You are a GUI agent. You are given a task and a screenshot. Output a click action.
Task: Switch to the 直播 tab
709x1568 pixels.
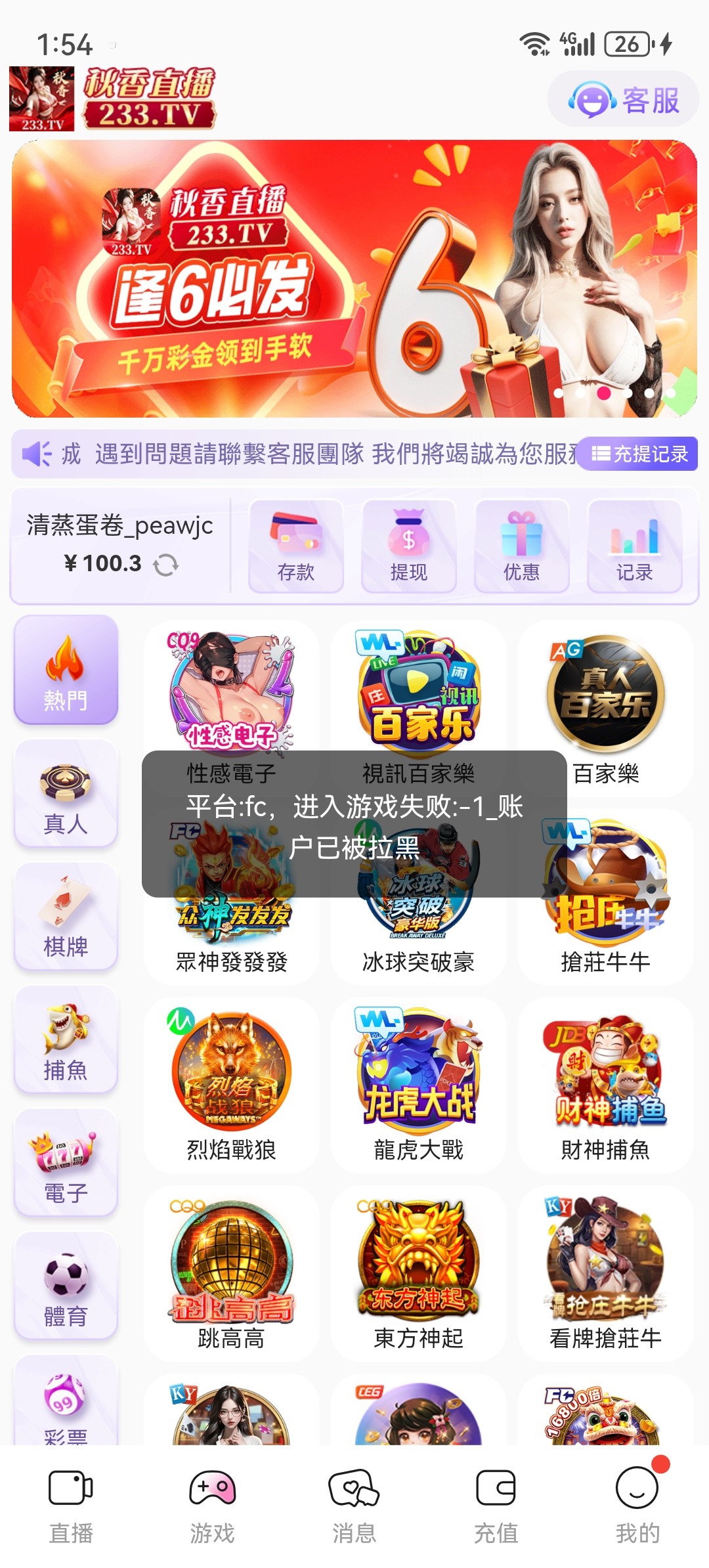point(71,1504)
